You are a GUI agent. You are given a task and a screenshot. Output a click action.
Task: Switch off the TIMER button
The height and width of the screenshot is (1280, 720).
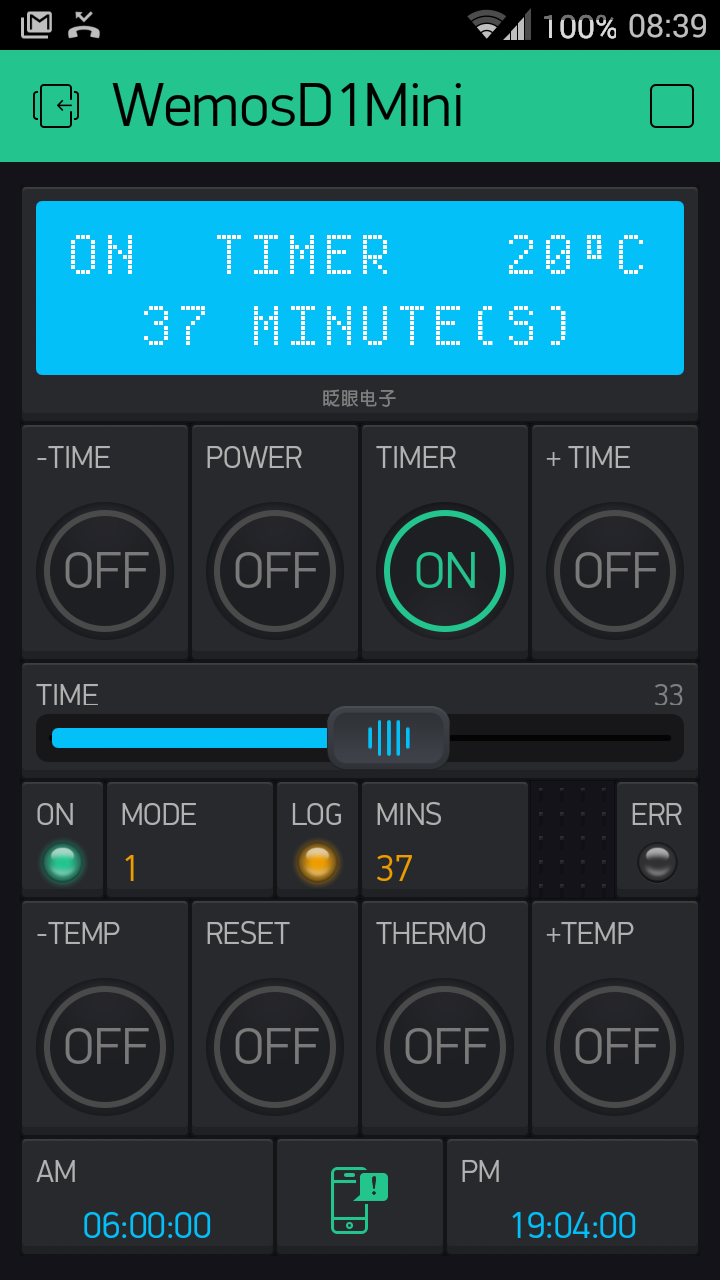click(x=445, y=571)
